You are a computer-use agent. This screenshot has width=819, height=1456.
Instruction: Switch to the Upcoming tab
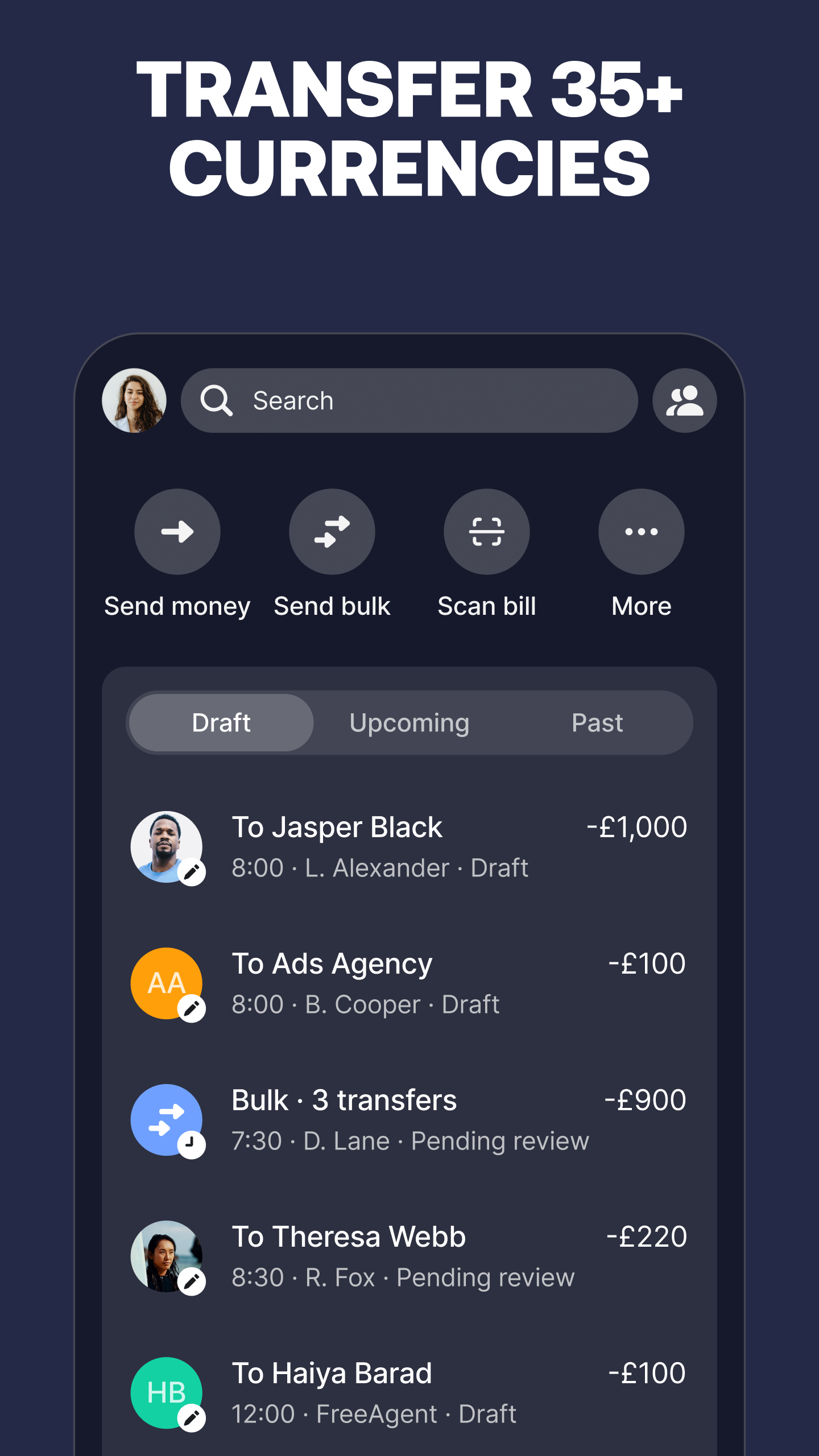409,723
